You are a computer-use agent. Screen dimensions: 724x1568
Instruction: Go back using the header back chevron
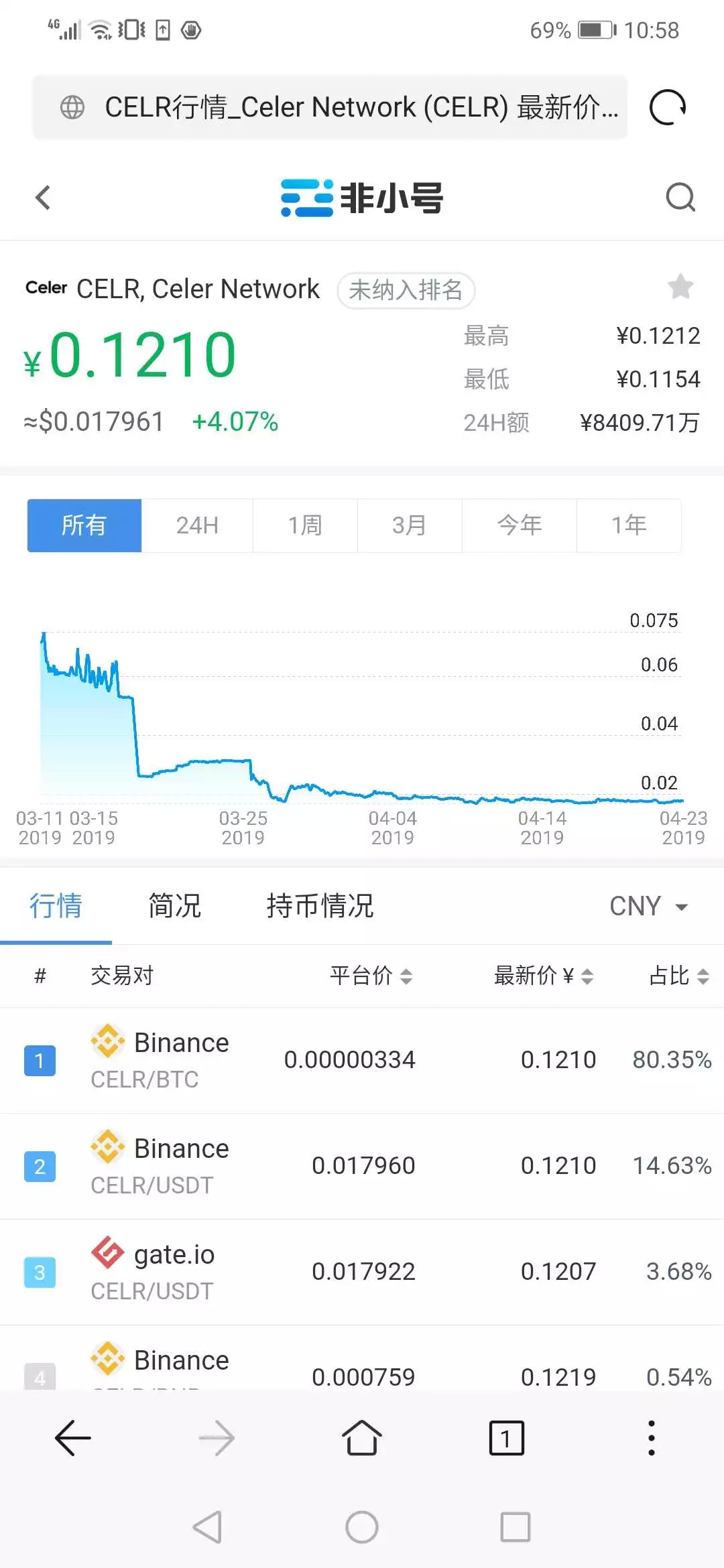[x=43, y=197]
